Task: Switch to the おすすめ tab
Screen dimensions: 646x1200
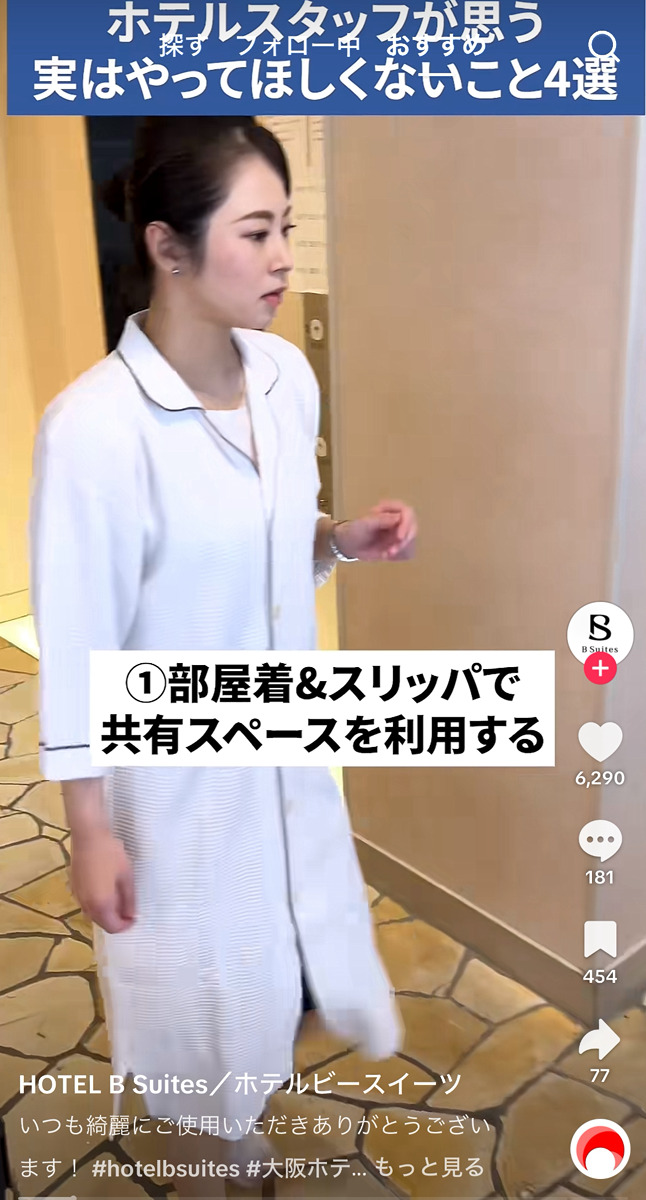Action: click(438, 45)
